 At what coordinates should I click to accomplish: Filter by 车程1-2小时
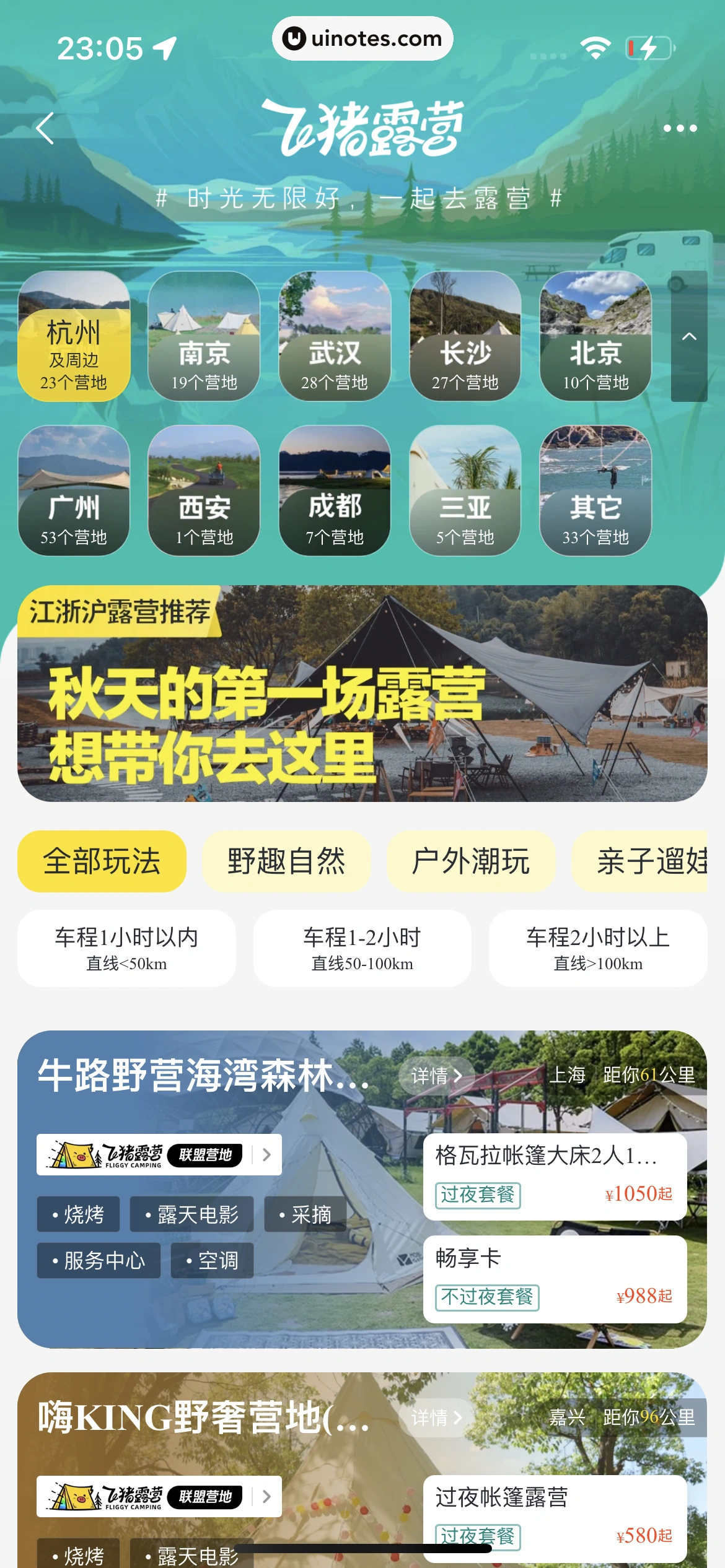click(x=362, y=948)
